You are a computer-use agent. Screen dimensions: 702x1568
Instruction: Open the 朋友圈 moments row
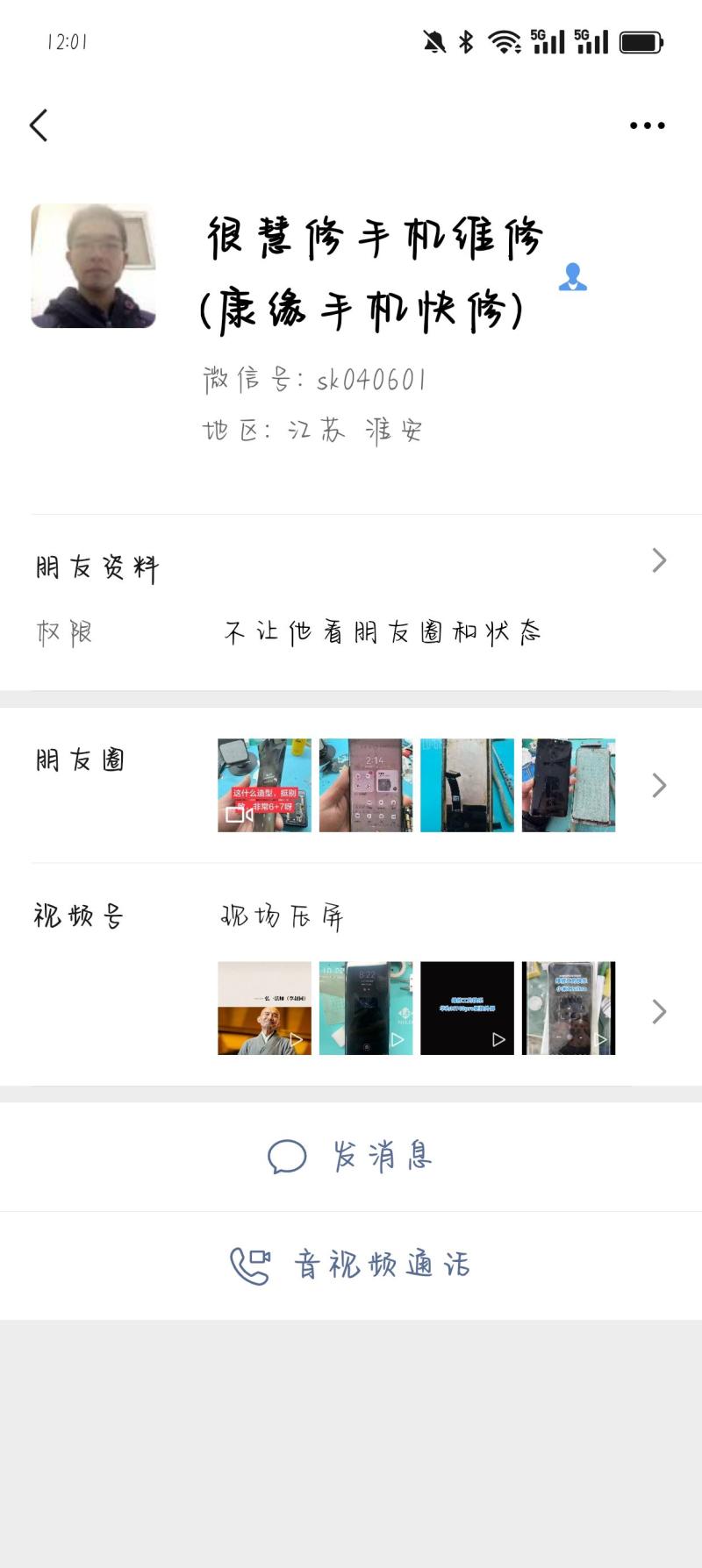tap(351, 785)
